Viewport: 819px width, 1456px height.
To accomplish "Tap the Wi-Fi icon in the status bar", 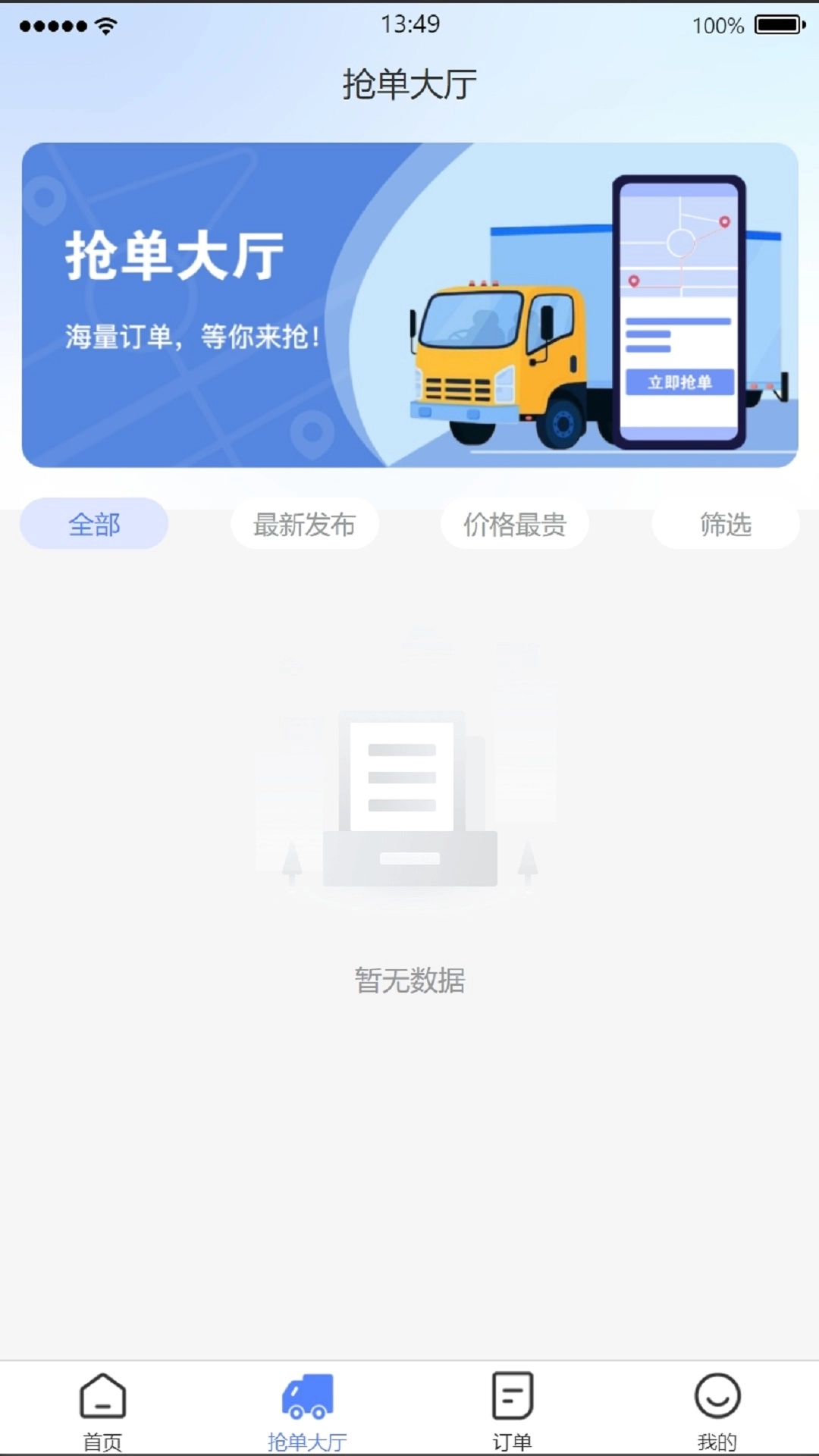I will click(105, 25).
